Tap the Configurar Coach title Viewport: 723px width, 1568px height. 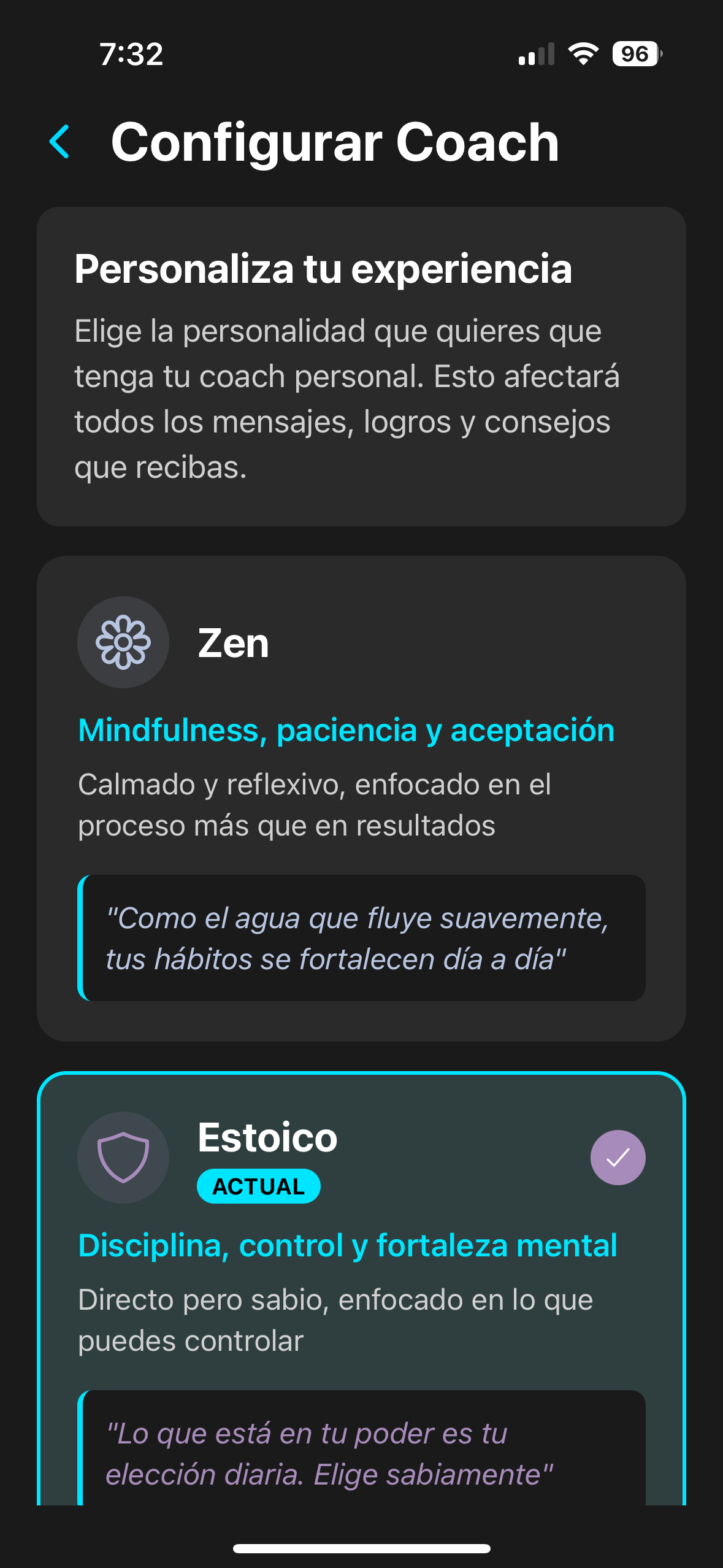(x=335, y=142)
